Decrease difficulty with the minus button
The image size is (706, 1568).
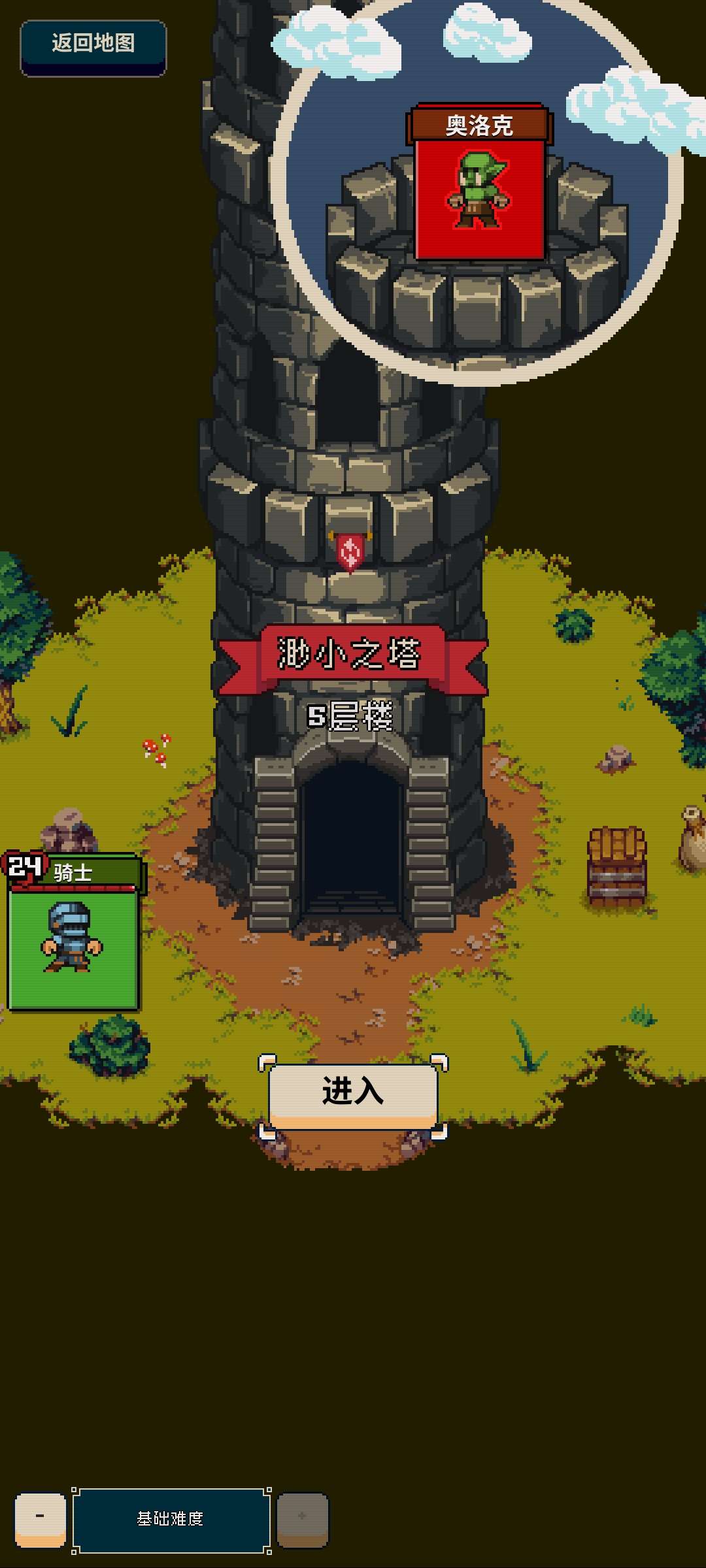pyautogui.click(x=41, y=1518)
